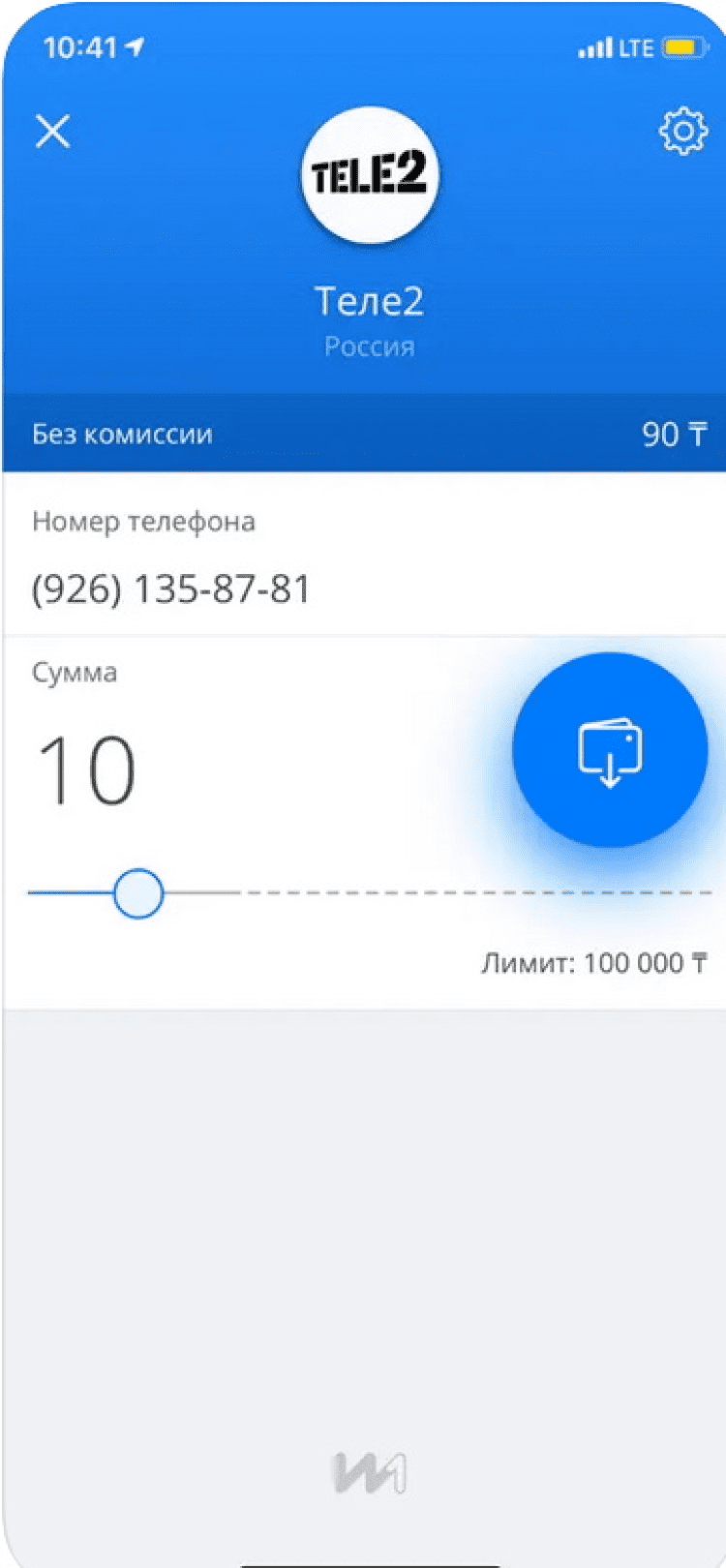Image resolution: width=726 pixels, height=1568 pixels.
Task: Edit the payment amount of 10
Action: point(87,770)
